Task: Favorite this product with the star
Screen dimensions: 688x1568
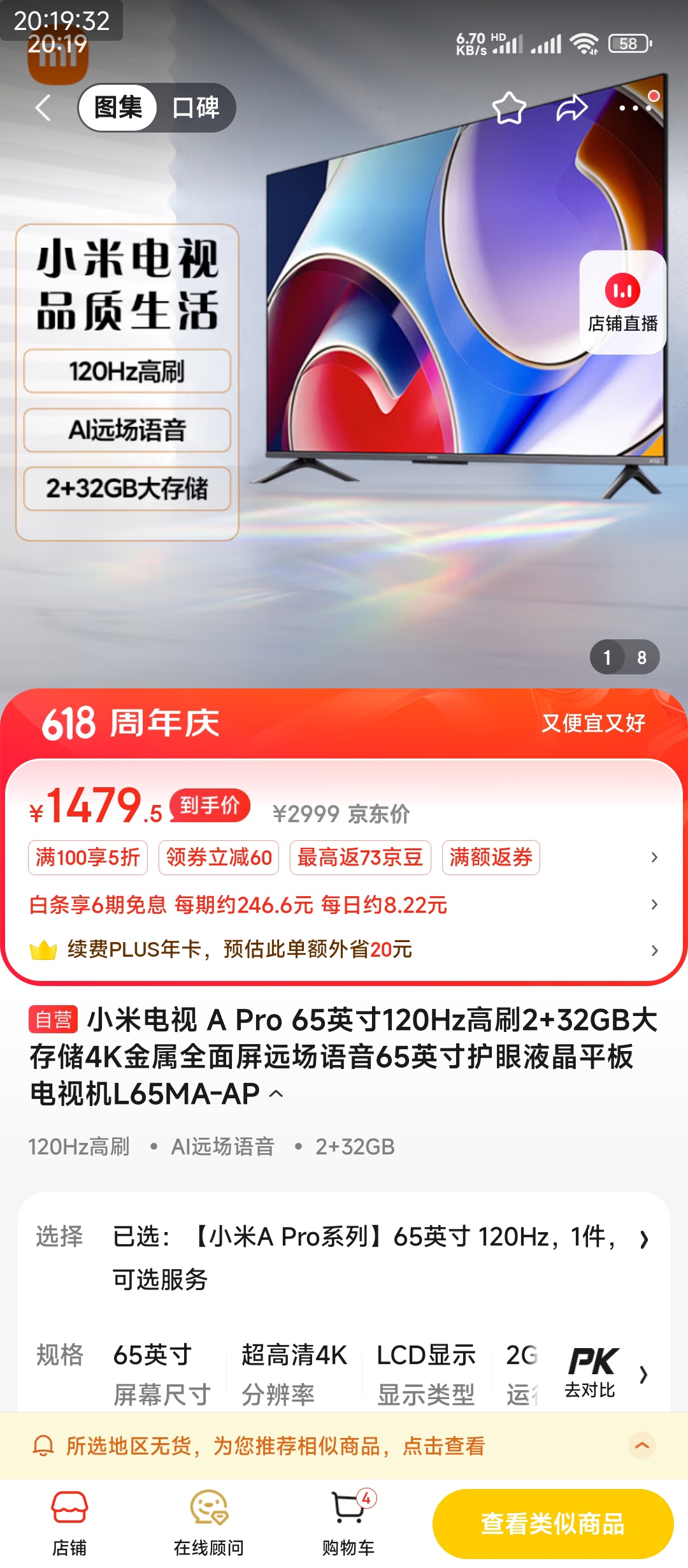Action: tap(509, 108)
